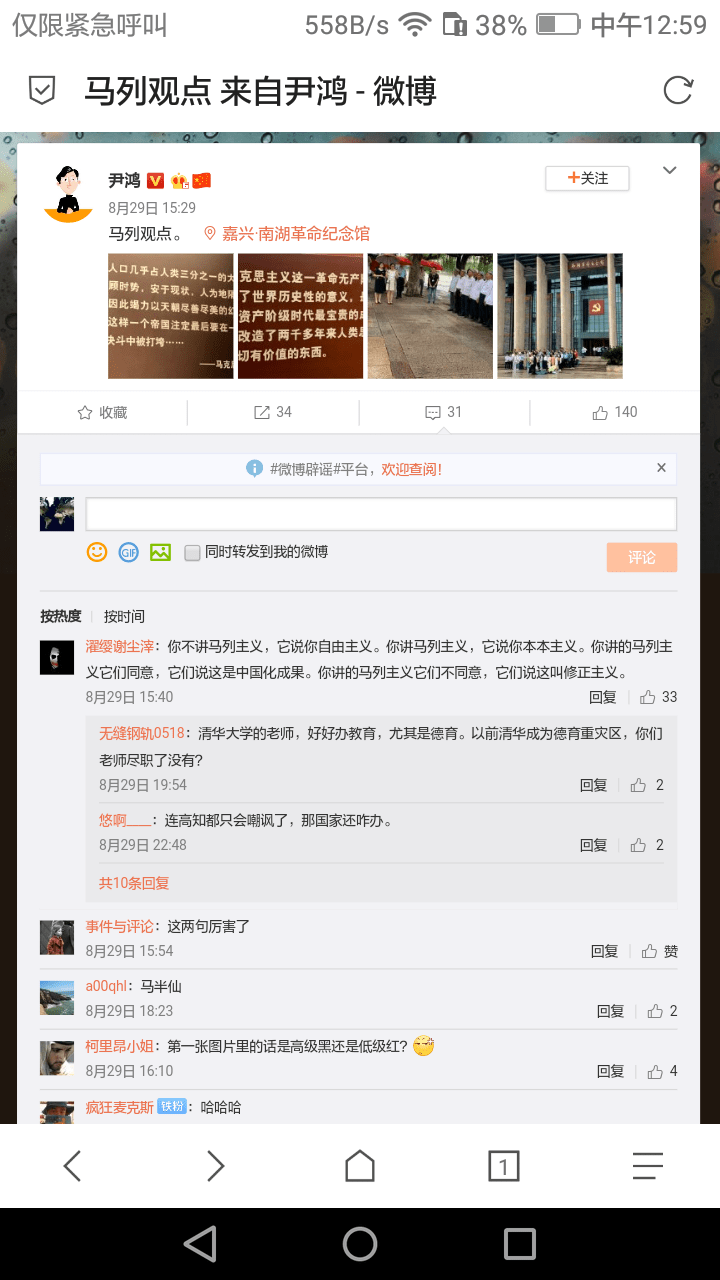720x1280 pixels.
Task: Go to the browser home page
Action: point(360,1166)
